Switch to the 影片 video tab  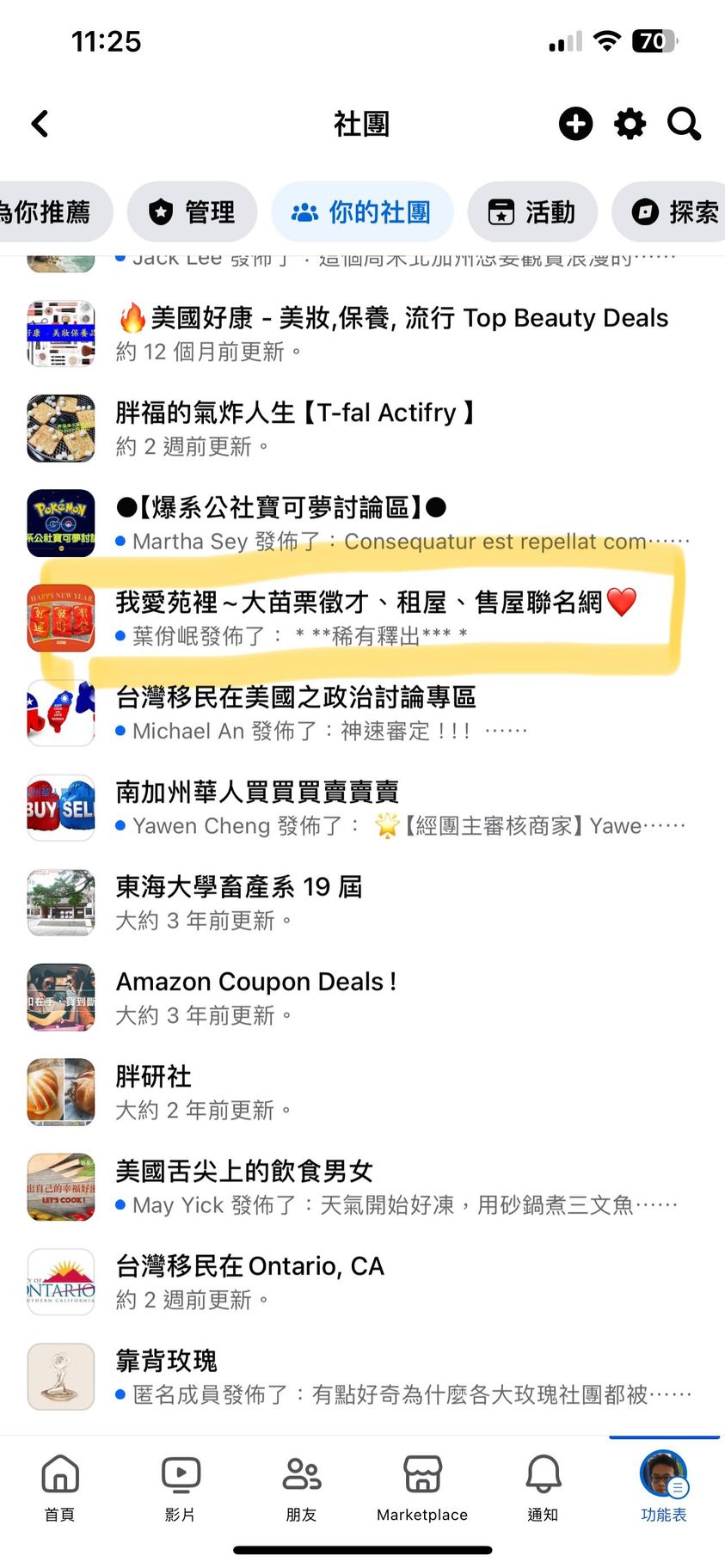click(x=181, y=1485)
